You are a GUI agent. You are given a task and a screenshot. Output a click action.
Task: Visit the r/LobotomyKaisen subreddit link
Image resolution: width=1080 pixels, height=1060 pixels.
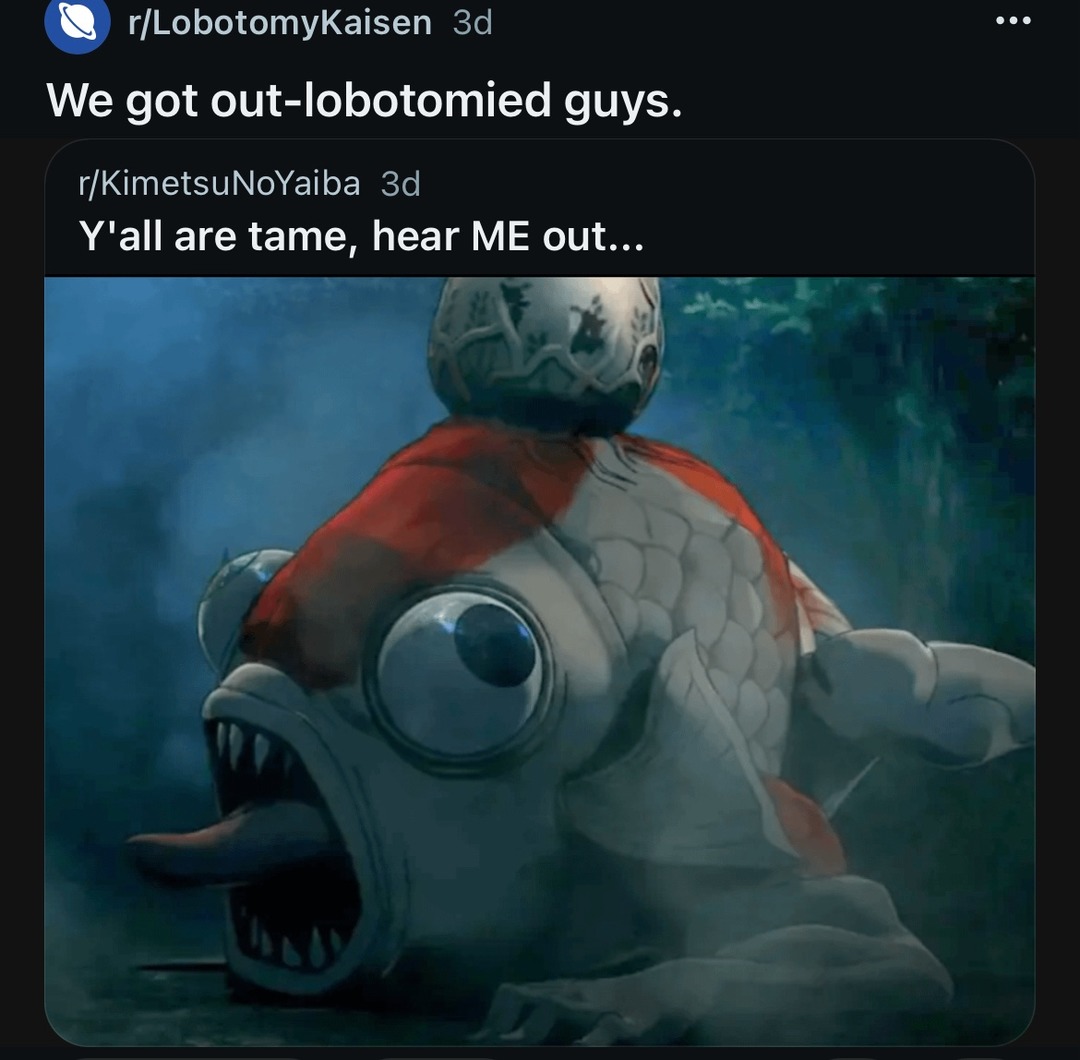(x=279, y=22)
